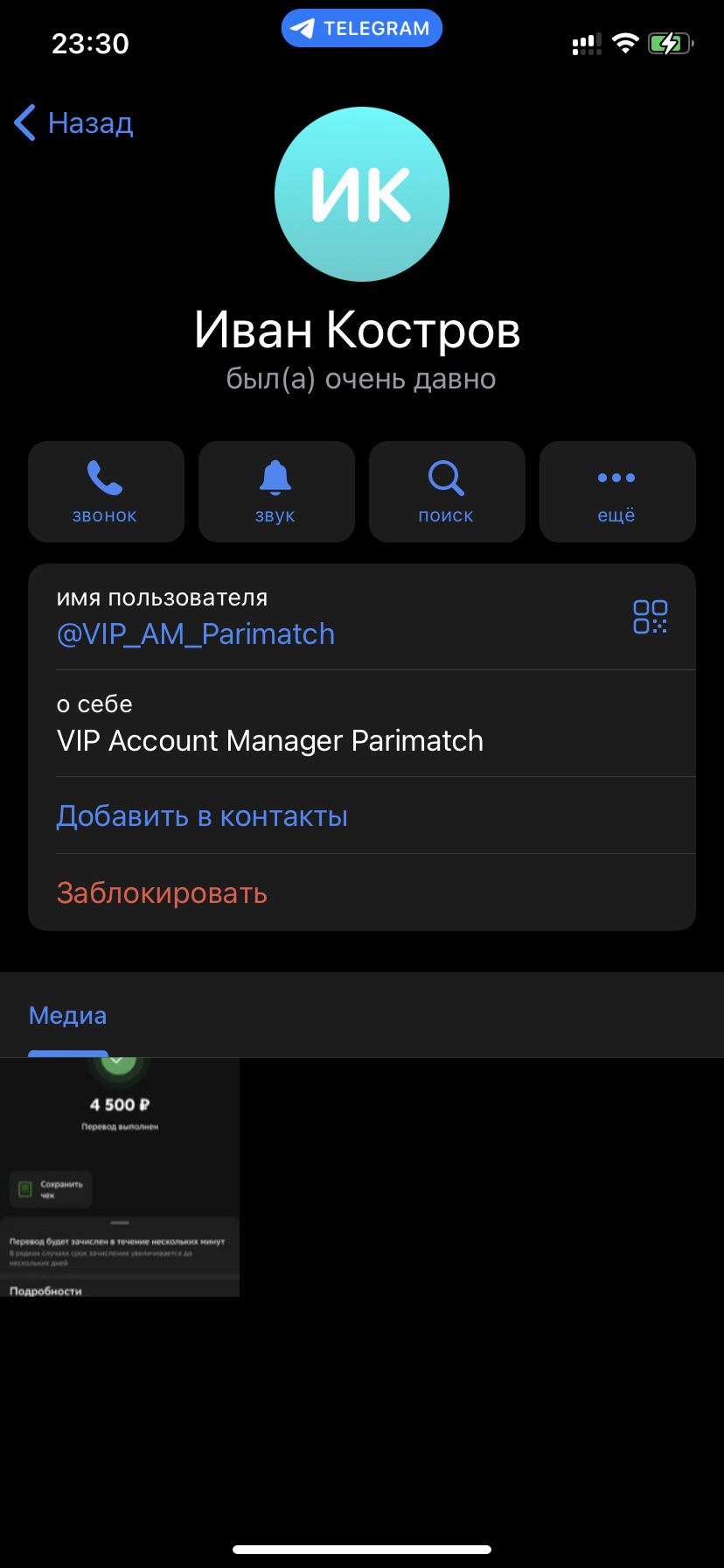
Task: Tap Добавить в контакты
Action: coord(202,816)
